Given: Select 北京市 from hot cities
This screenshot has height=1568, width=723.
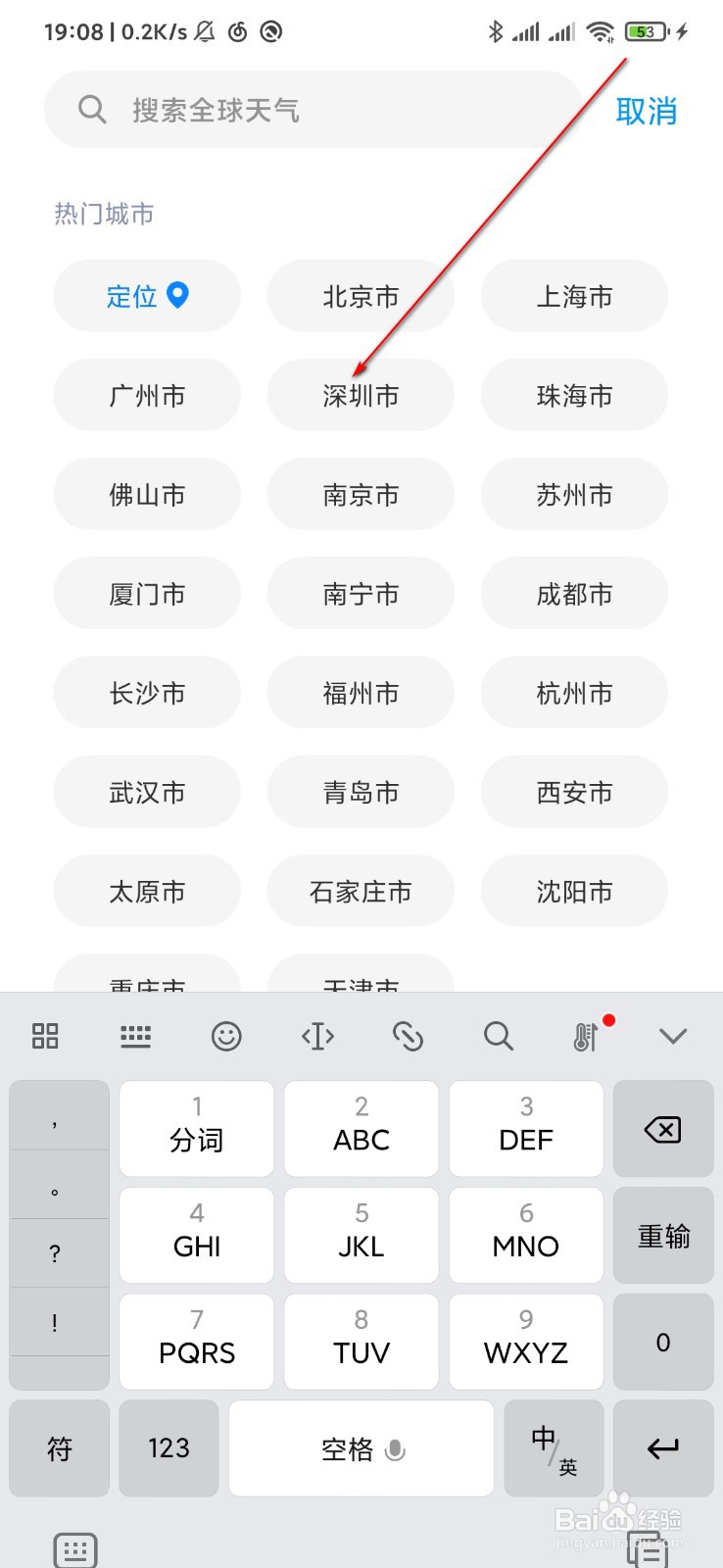Looking at the screenshot, I should [361, 296].
